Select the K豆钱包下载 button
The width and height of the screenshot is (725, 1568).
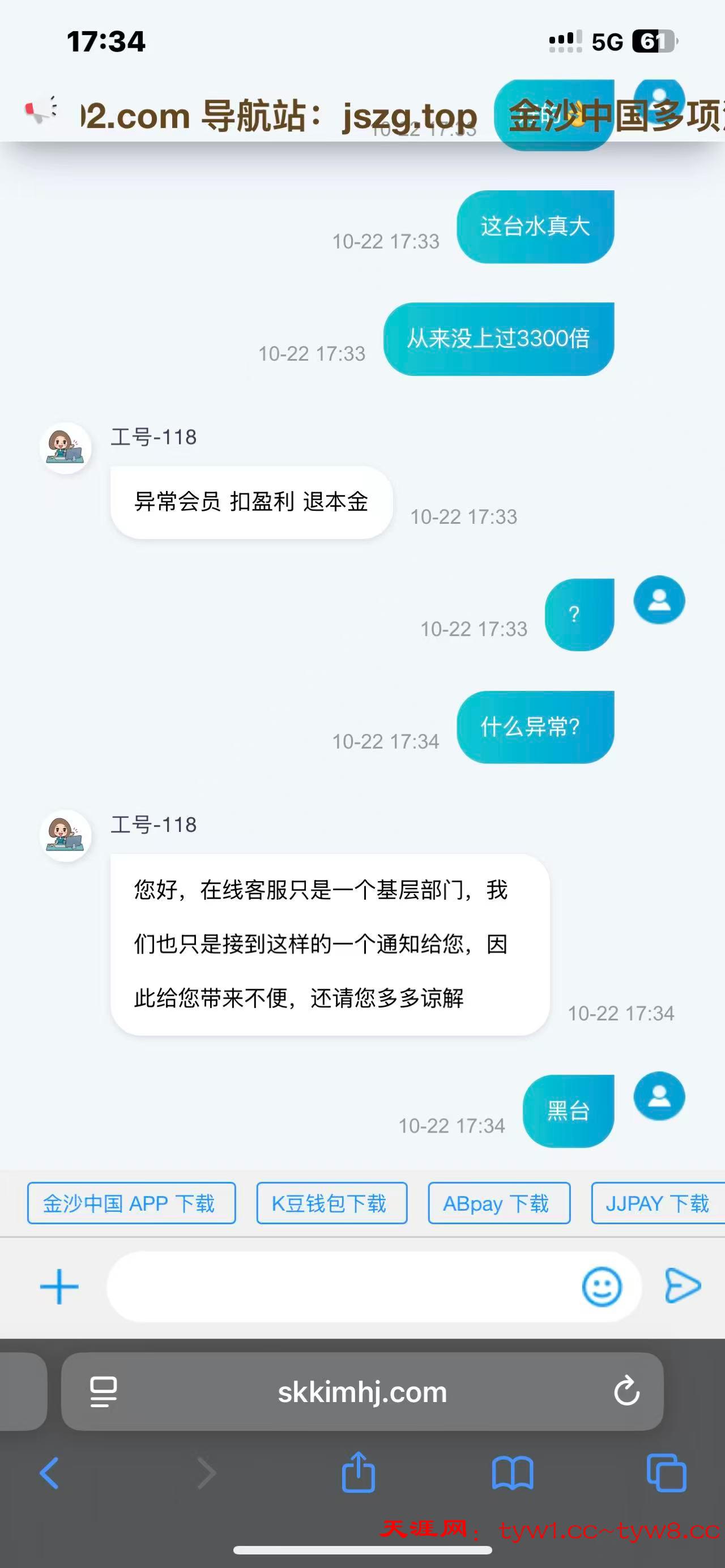click(x=331, y=1203)
